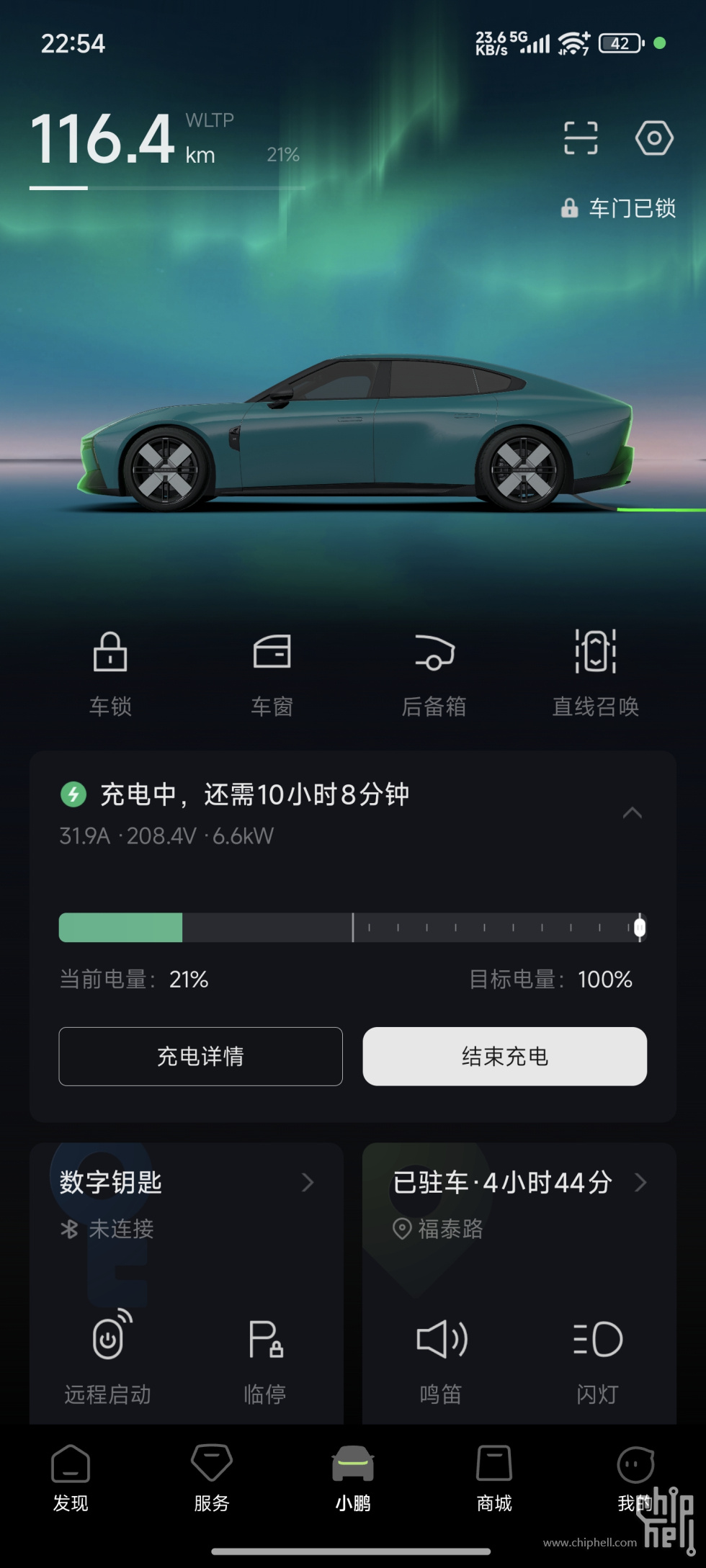
Task: Collapse the charging status card
Action: 632,814
